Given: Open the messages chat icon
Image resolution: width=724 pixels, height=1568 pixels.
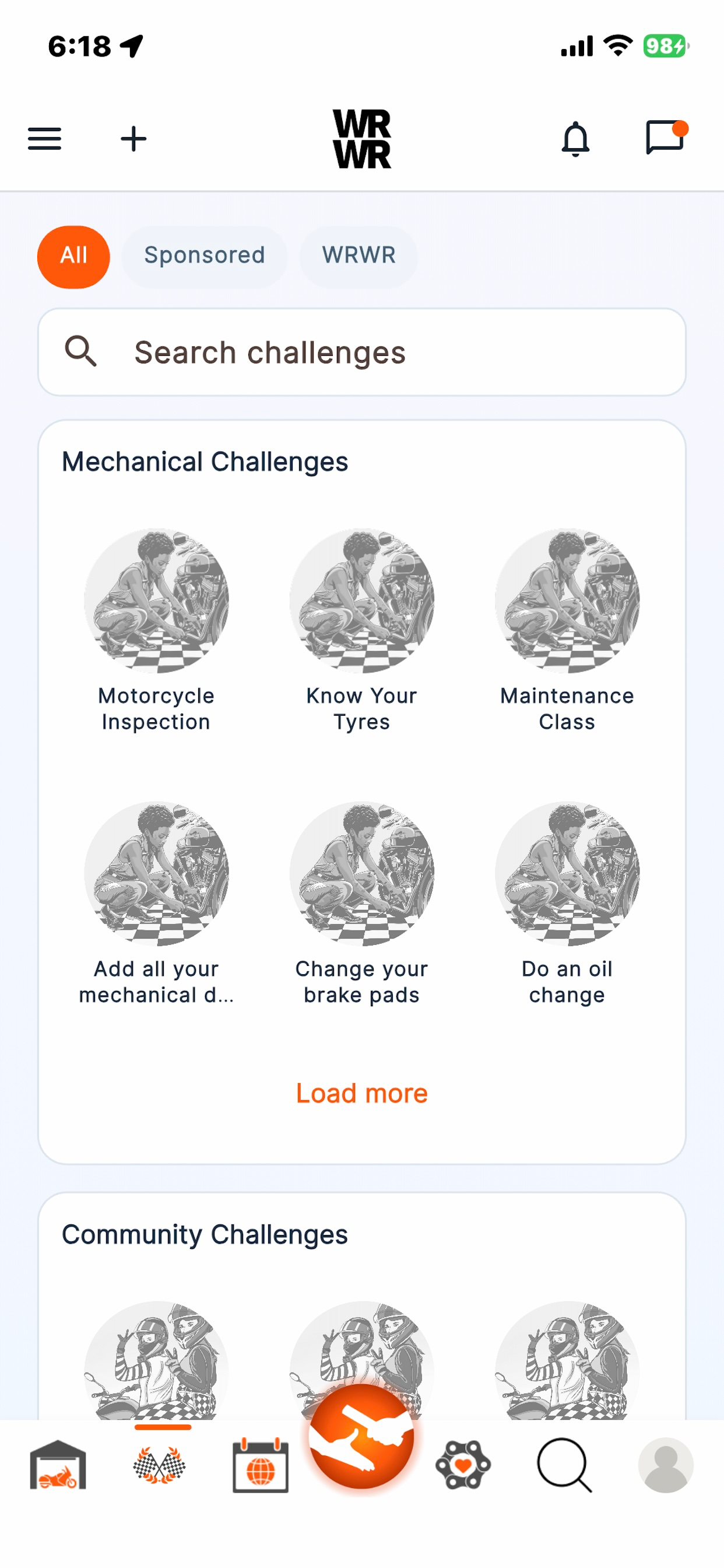Looking at the screenshot, I should 666,137.
